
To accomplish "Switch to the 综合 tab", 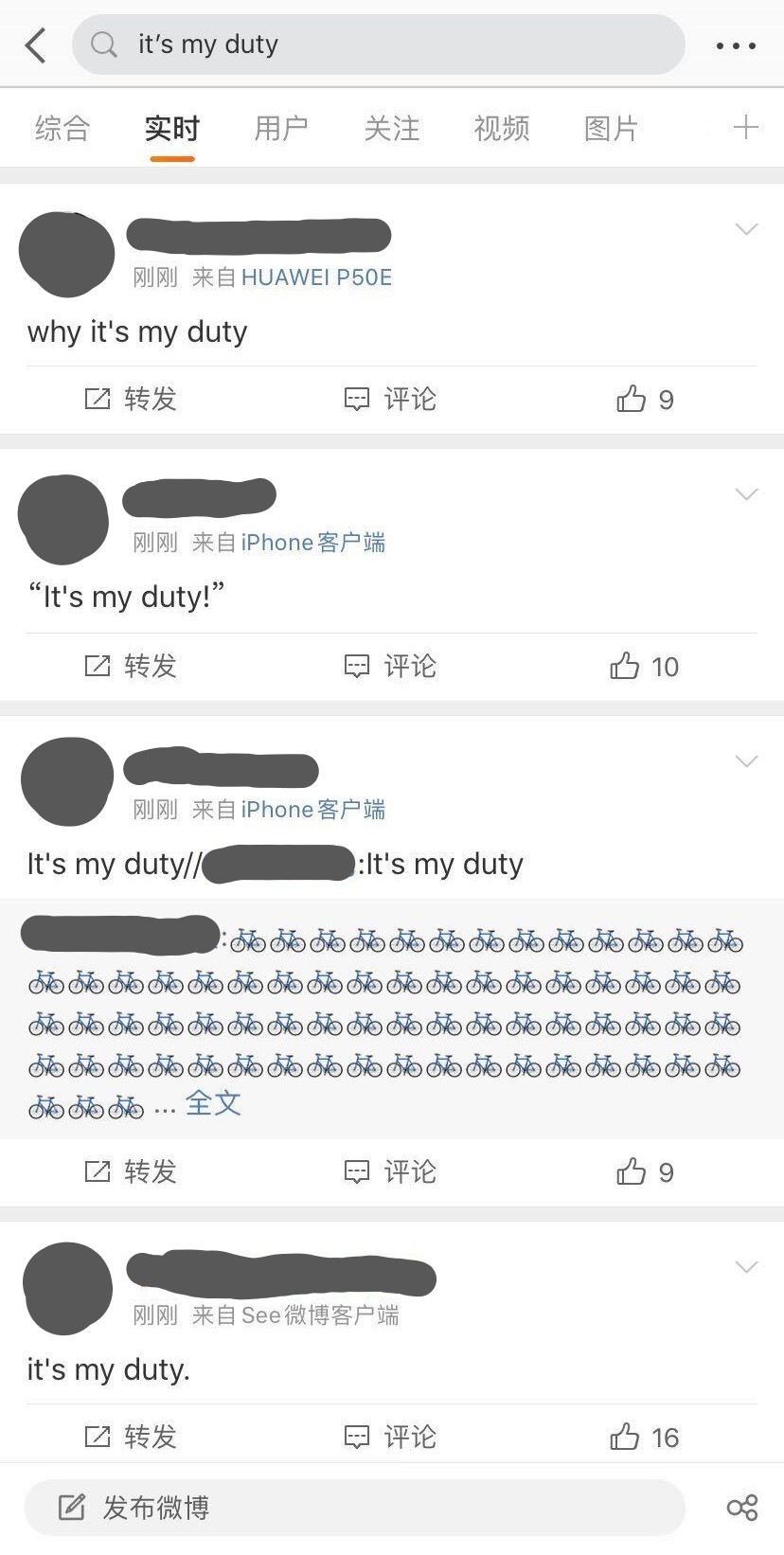I will click(x=62, y=128).
